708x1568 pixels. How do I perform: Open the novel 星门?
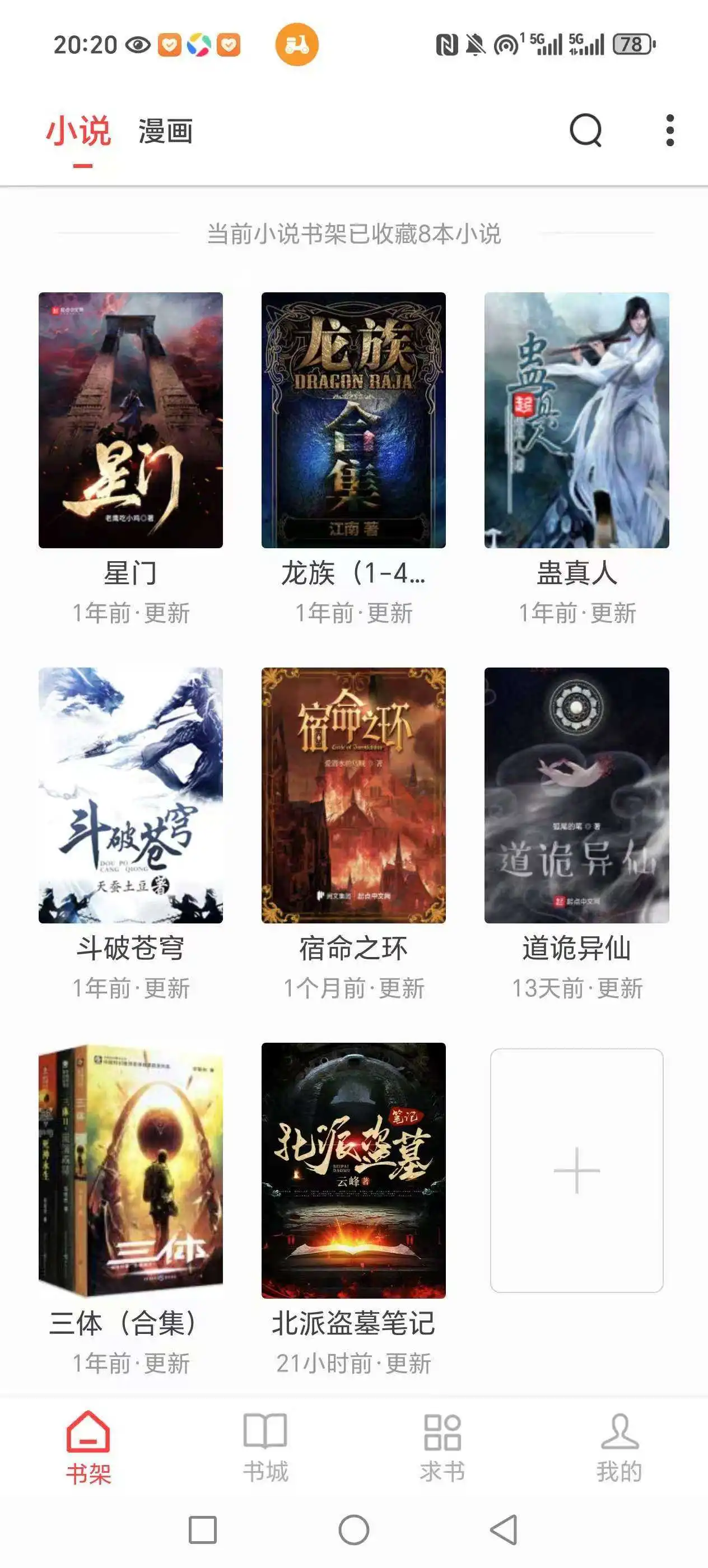click(x=131, y=420)
